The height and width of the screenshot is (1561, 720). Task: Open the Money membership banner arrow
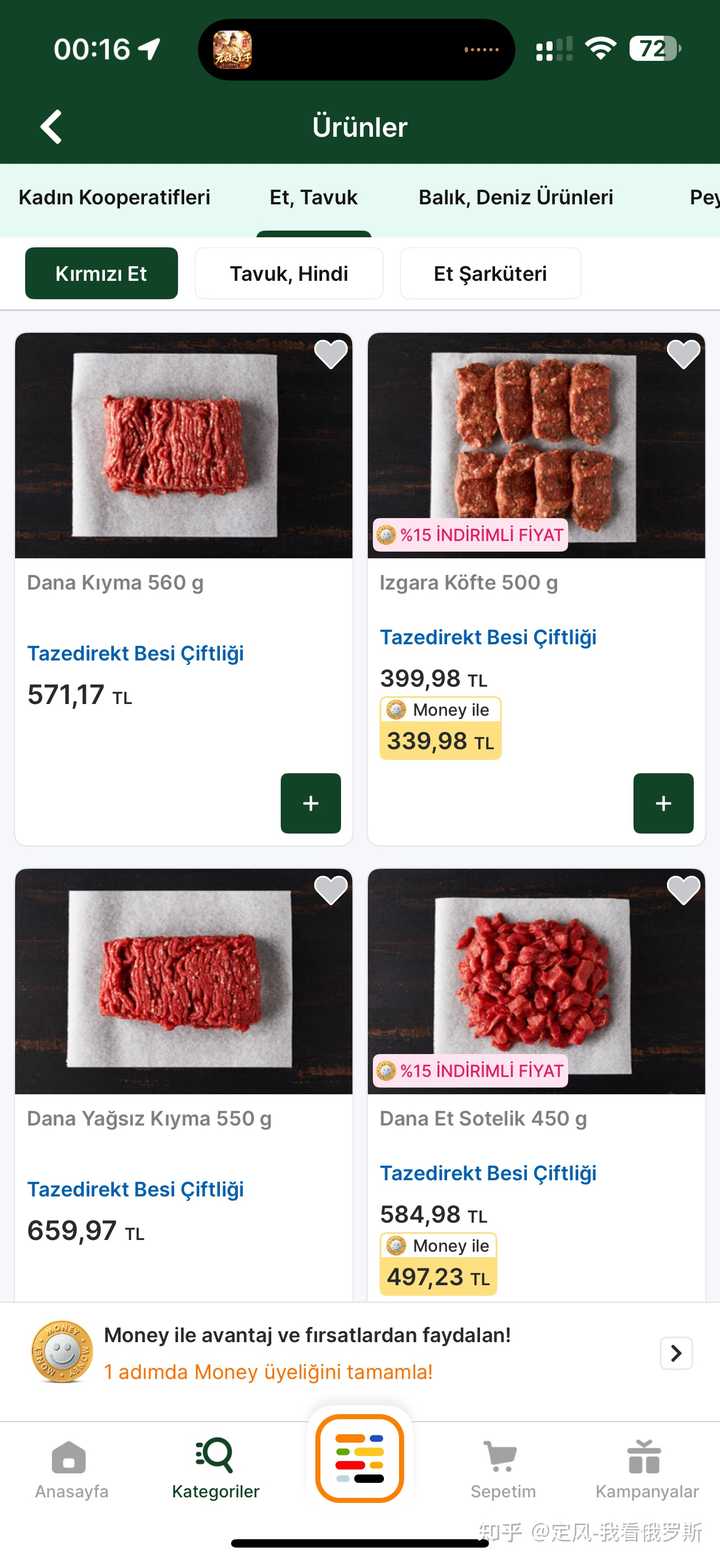676,1353
